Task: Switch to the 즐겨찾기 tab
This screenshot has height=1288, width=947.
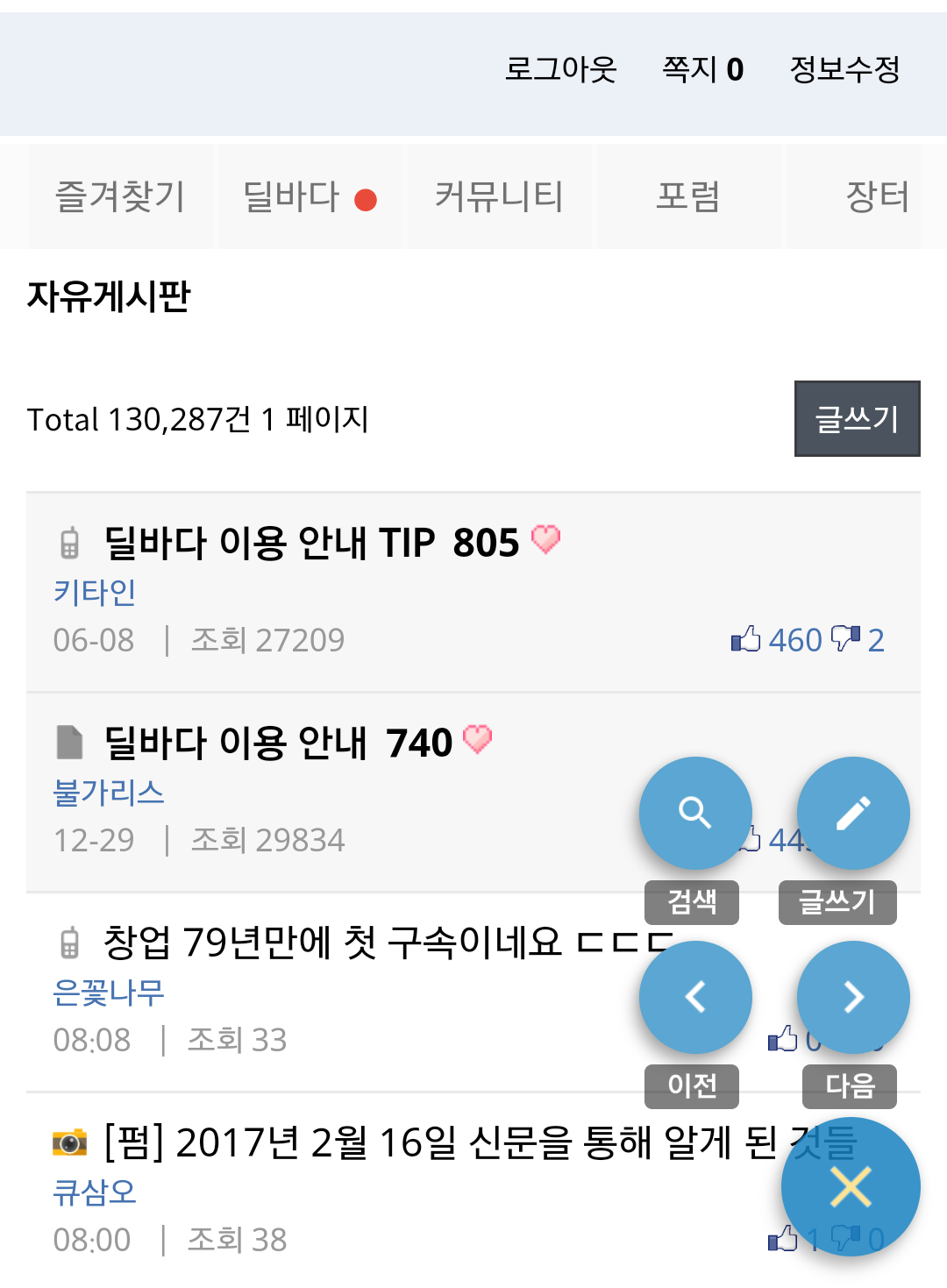Action: point(121,196)
